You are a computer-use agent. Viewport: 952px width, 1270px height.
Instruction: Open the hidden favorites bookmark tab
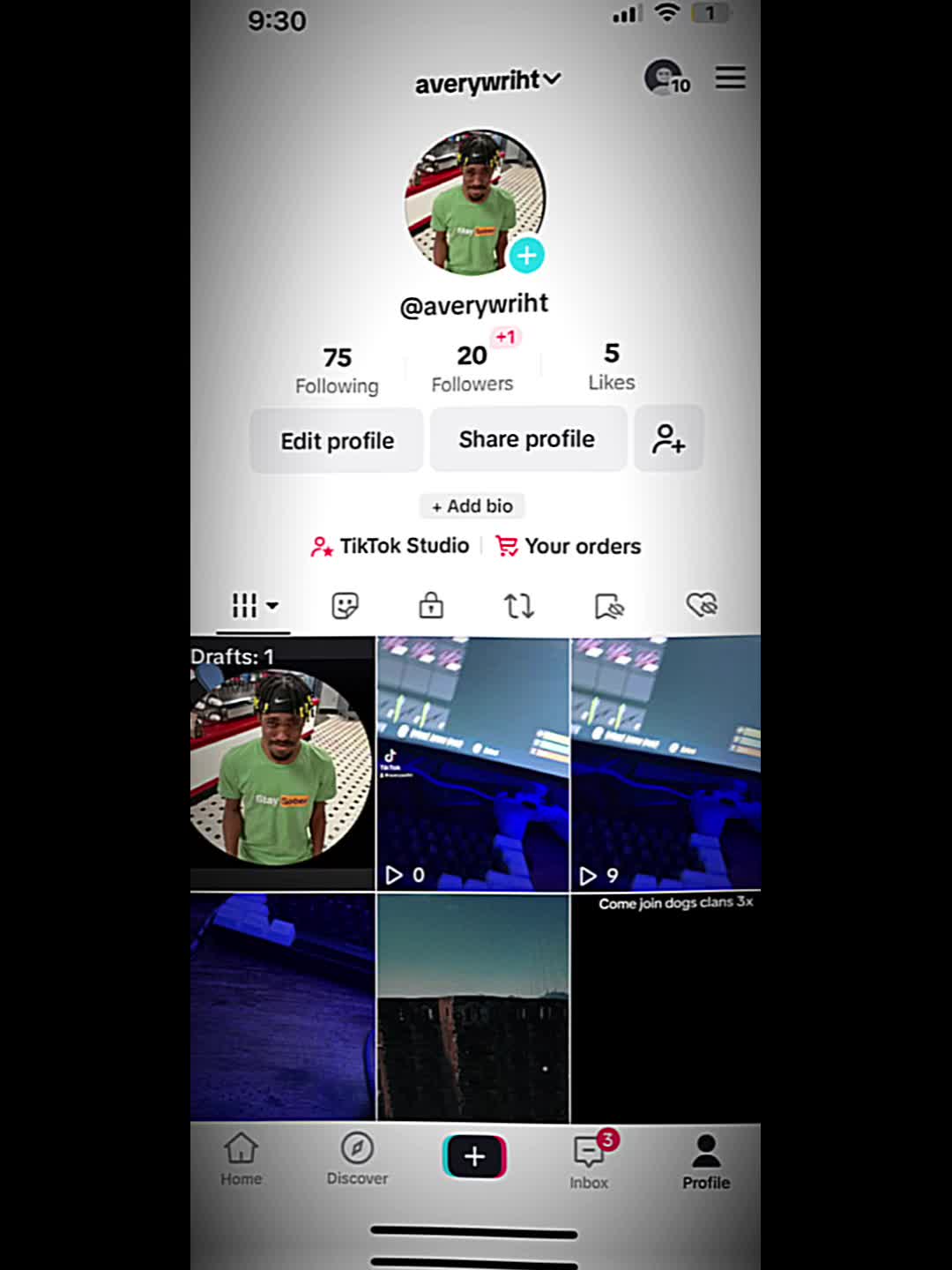(x=609, y=606)
